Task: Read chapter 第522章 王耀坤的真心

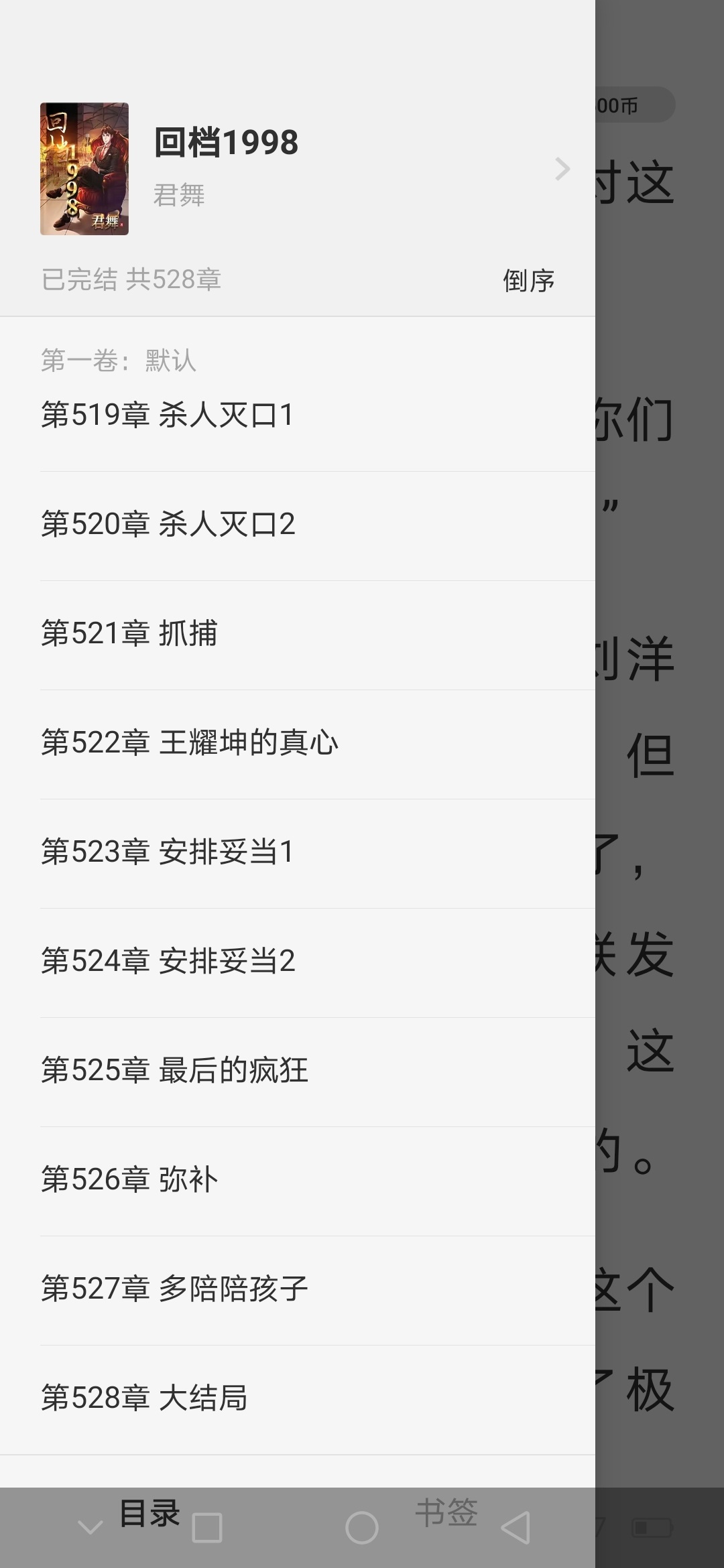Action: [x=190, y=742]
